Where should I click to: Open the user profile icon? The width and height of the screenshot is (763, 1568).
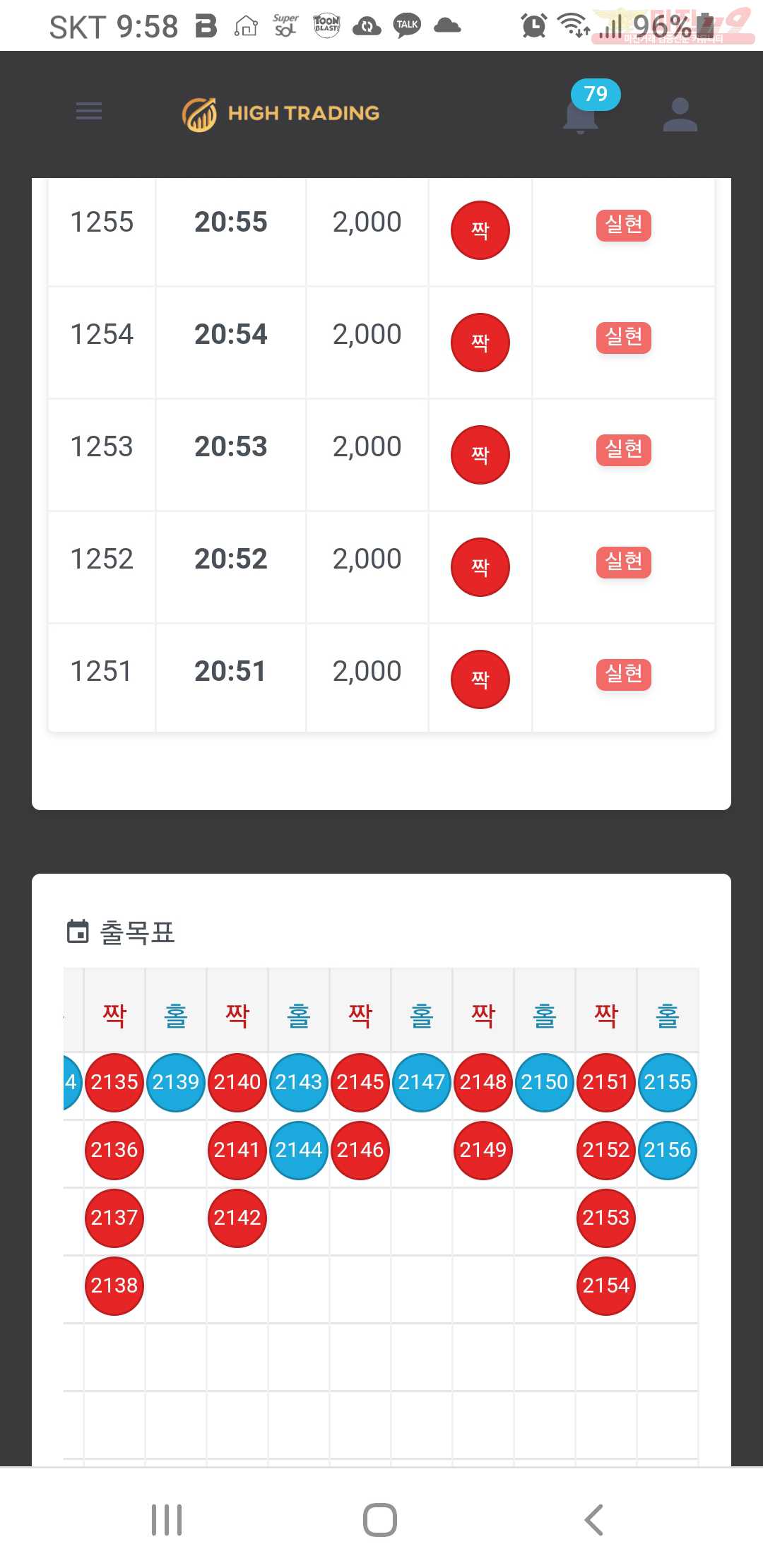pos(680,114)
